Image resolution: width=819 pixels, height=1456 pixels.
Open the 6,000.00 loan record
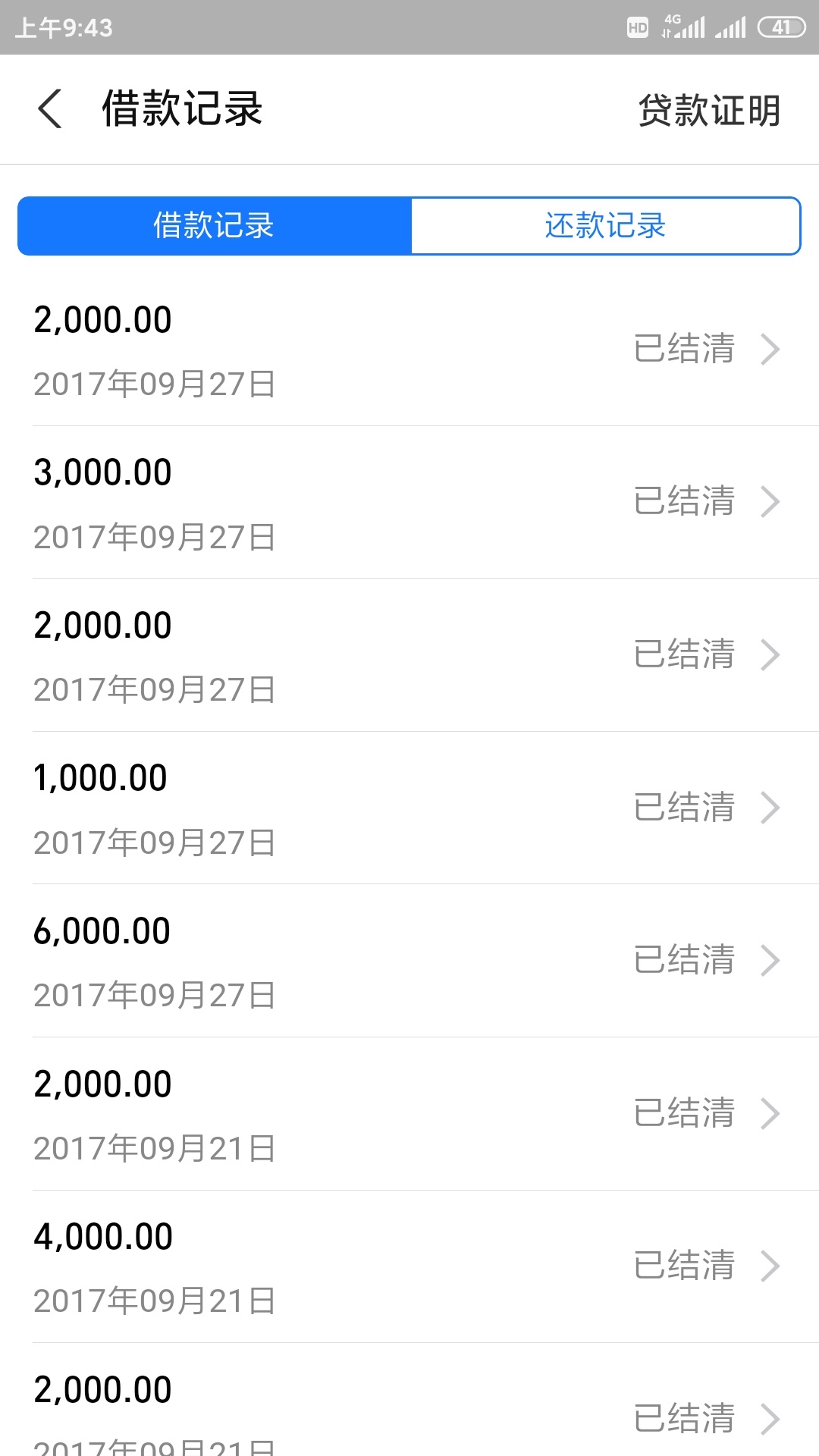409,961
